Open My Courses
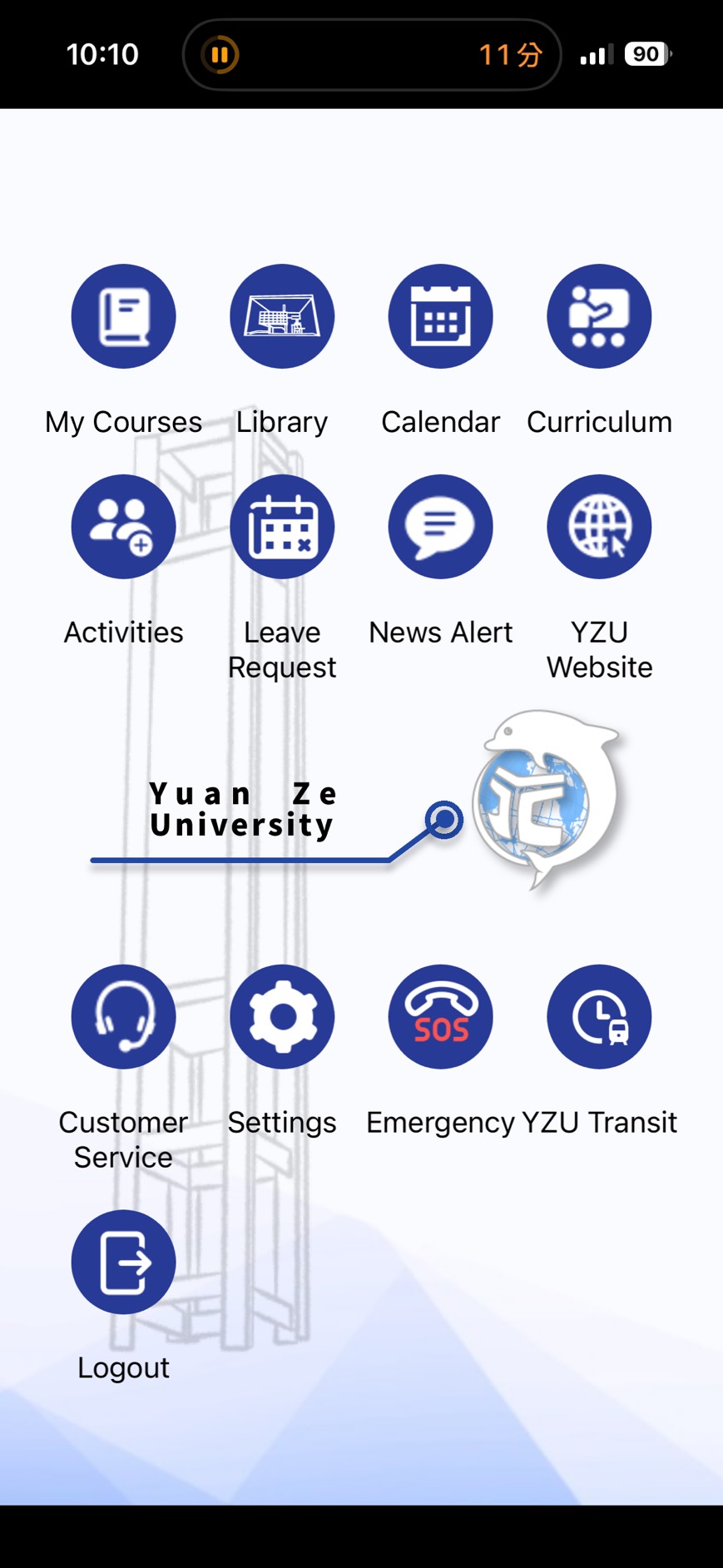The height and width of the screenshot is (1568, 723). click(123, 316)
